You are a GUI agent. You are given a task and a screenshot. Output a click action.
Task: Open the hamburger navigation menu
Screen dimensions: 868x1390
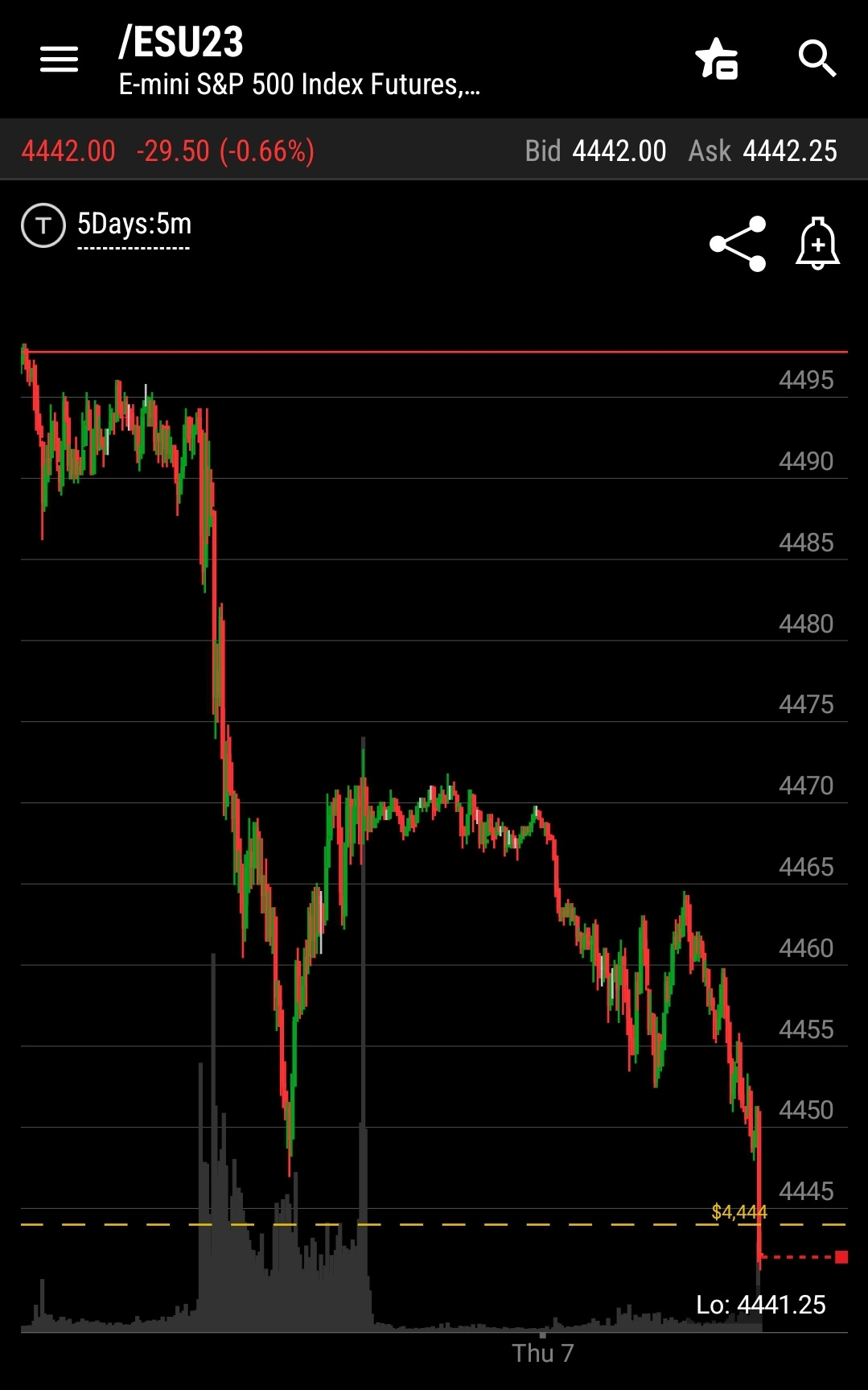point(60,59)
